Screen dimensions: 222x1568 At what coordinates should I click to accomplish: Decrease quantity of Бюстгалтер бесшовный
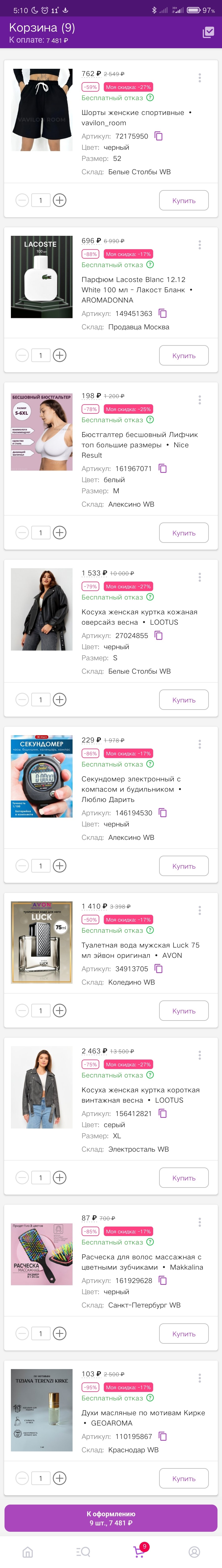click(22, 533)
